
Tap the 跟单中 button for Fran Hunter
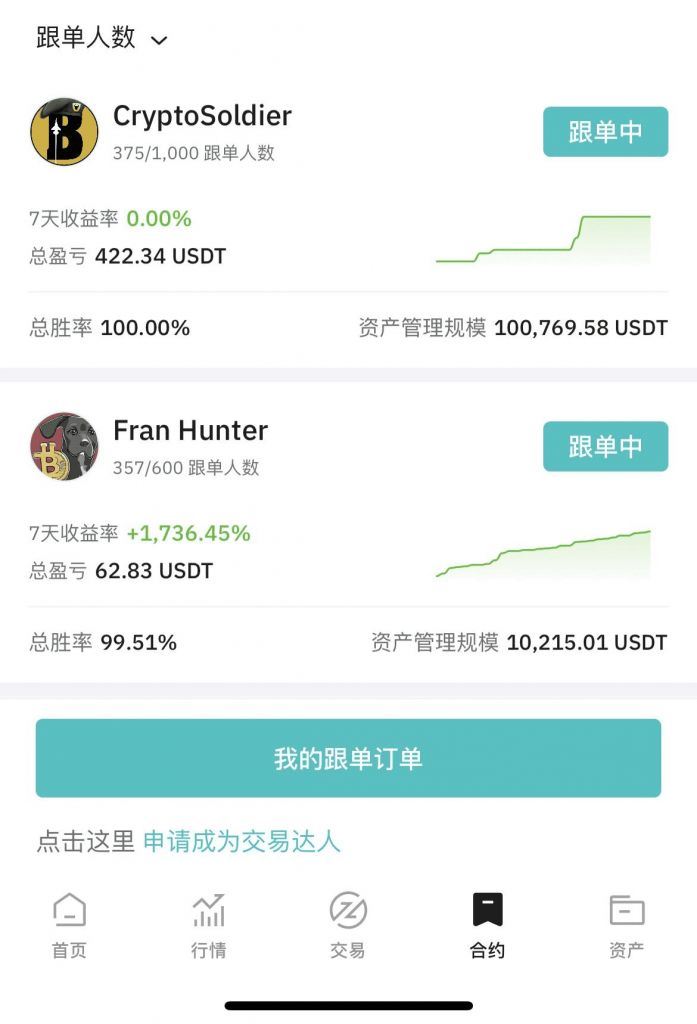click(x=605, y=447)
